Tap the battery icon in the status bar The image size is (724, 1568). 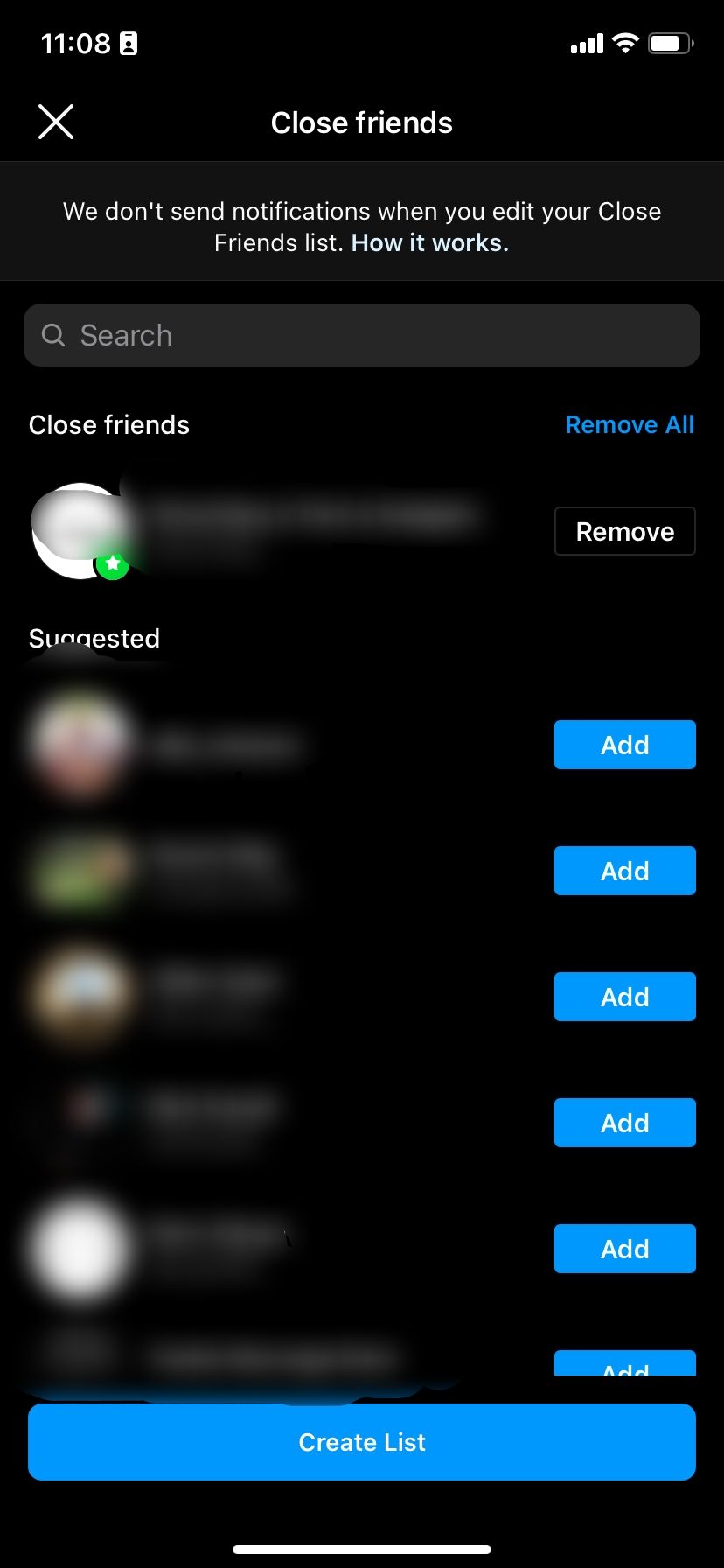click(670, 43)
